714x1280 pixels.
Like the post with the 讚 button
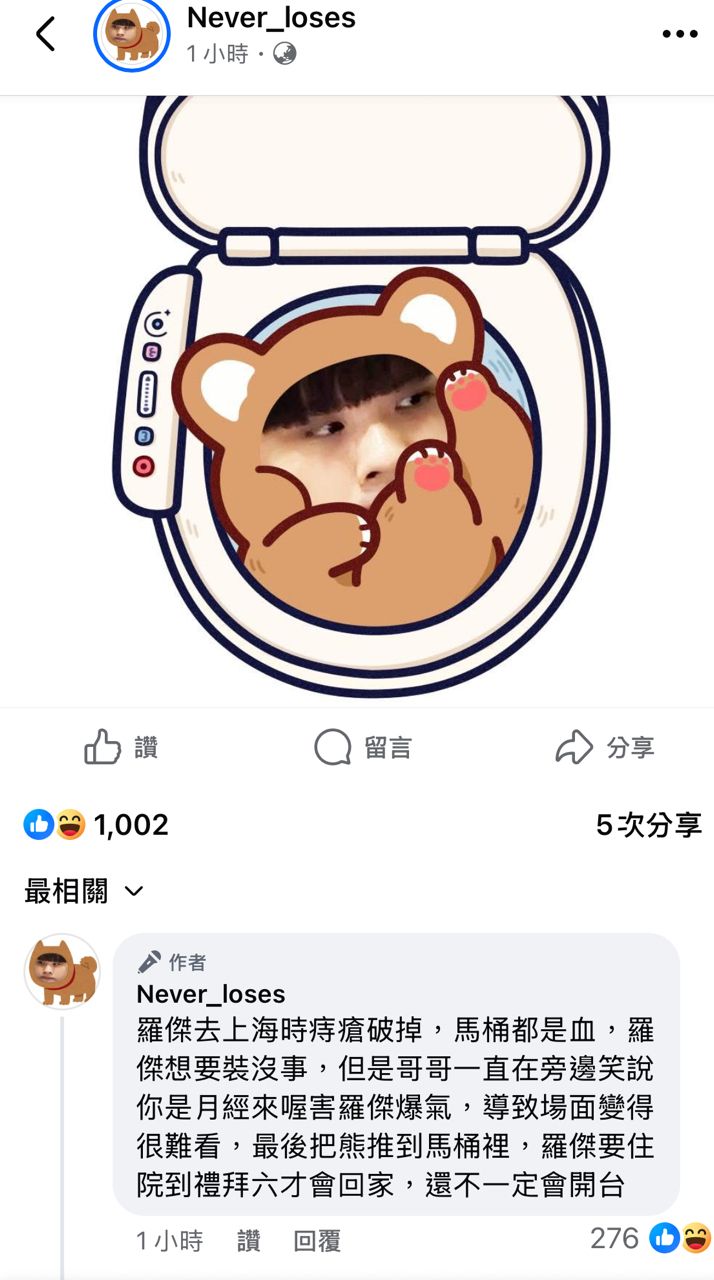(x=121, y=747)
